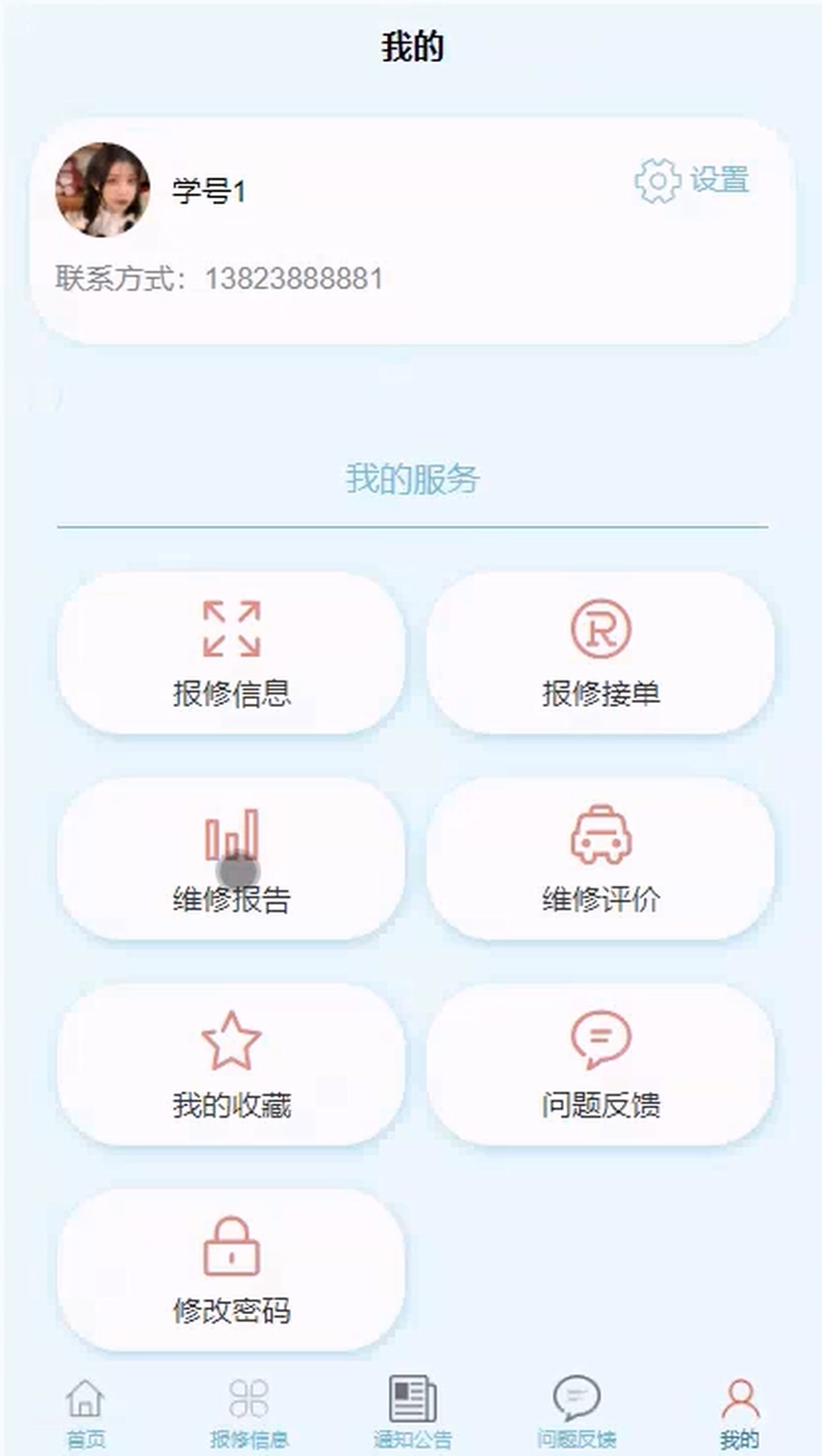822x1456 pixels.
Task: Open 报修接单 service card
Action: [x=601, y=653]
